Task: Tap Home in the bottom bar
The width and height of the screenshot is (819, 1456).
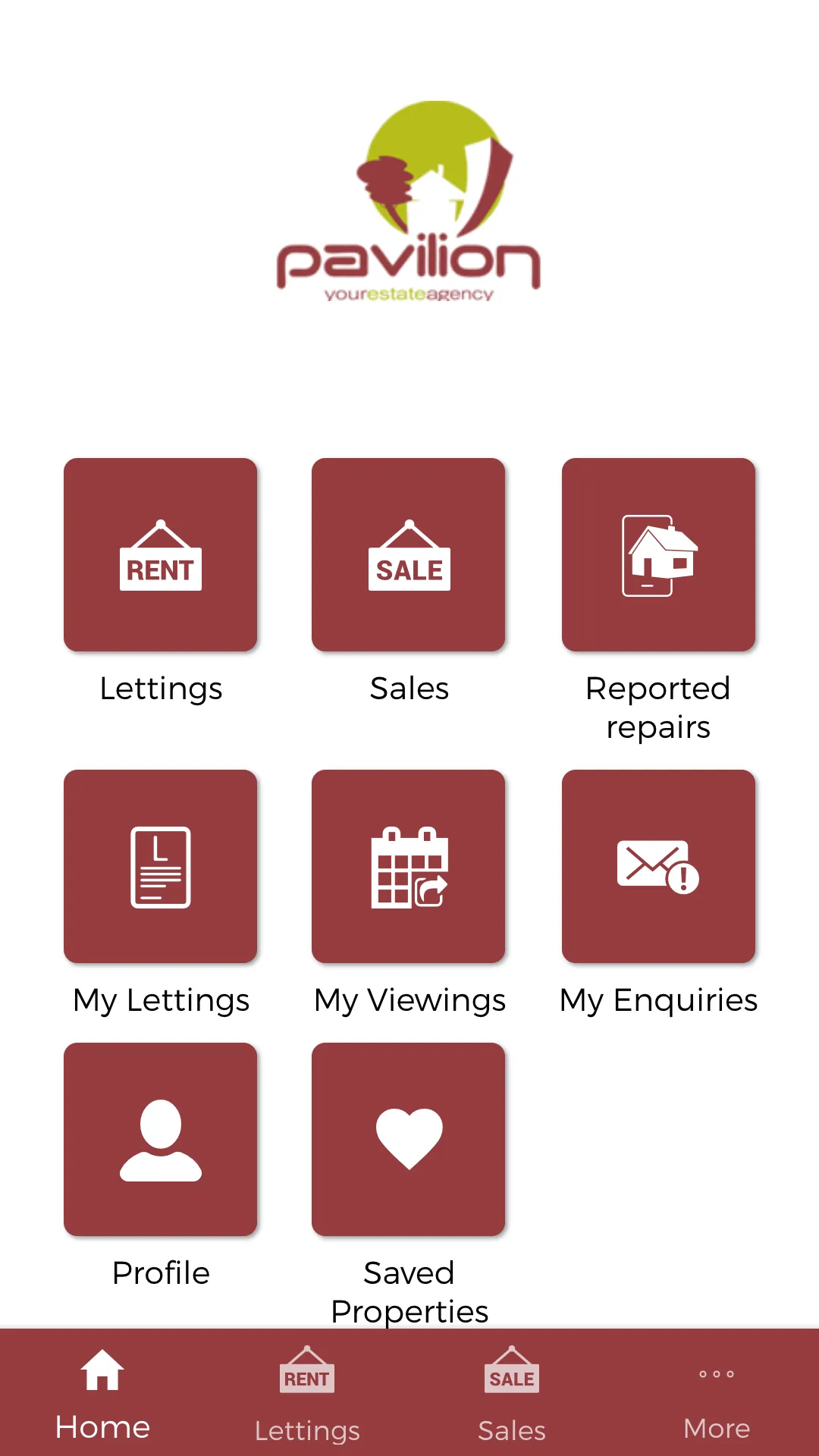Action: tap(102, 1394)
